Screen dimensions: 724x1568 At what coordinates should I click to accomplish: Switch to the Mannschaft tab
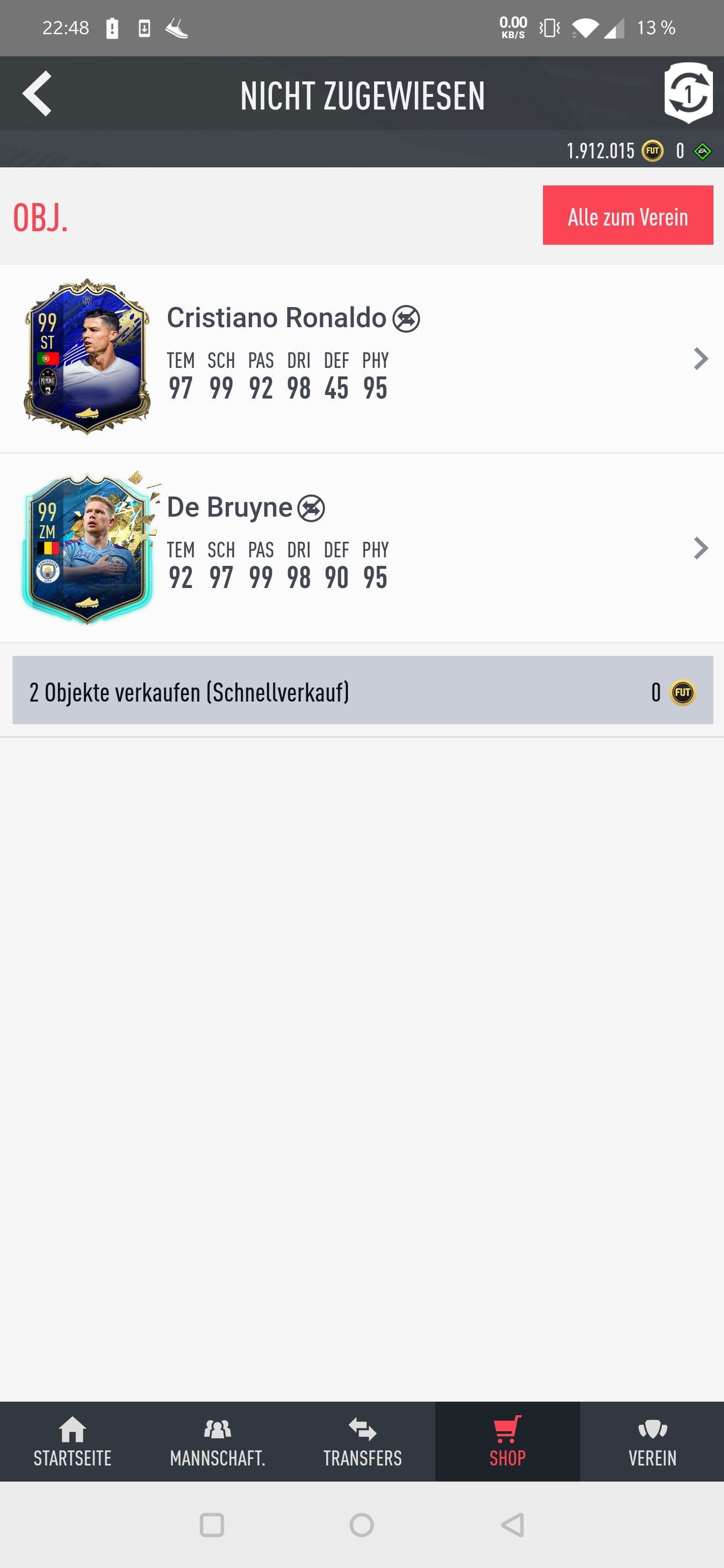pyautogui.click(x=217, y=1442)
